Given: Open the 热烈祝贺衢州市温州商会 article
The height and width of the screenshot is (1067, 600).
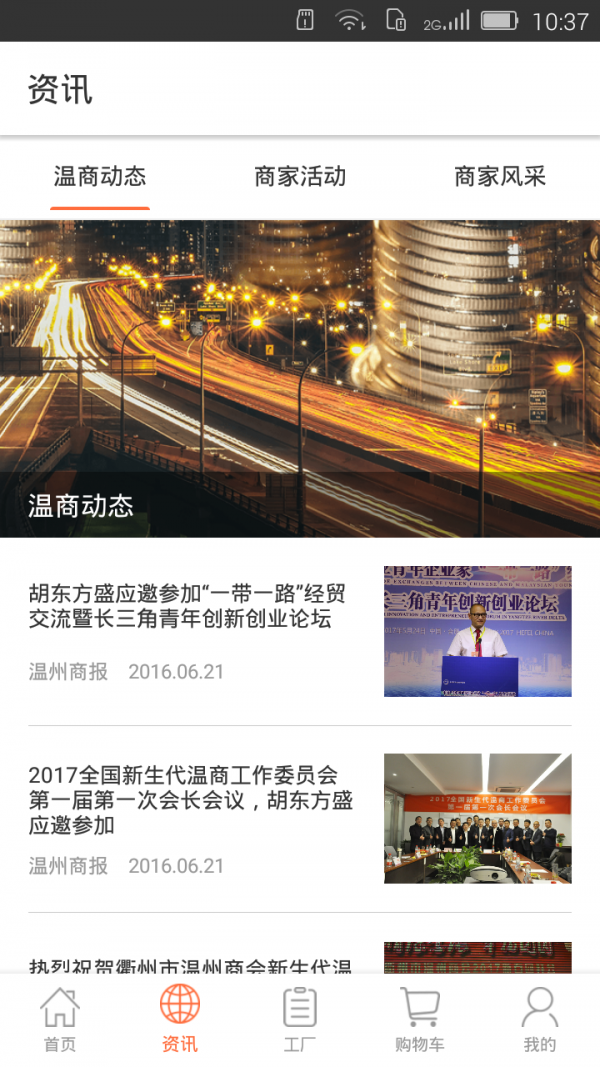Looking at the screenshot, I should 190,962.
